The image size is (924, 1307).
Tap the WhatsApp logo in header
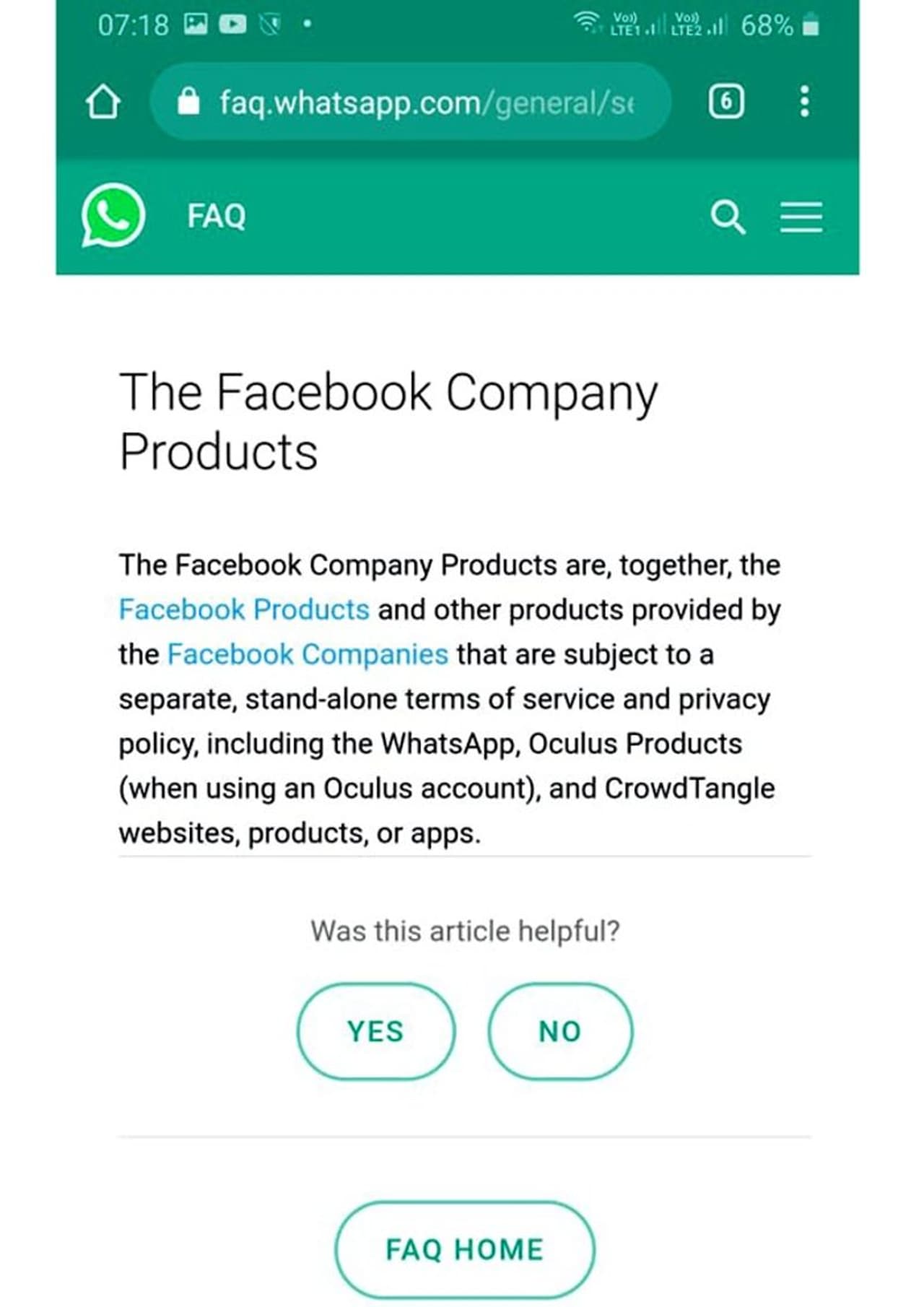(113, 215)
